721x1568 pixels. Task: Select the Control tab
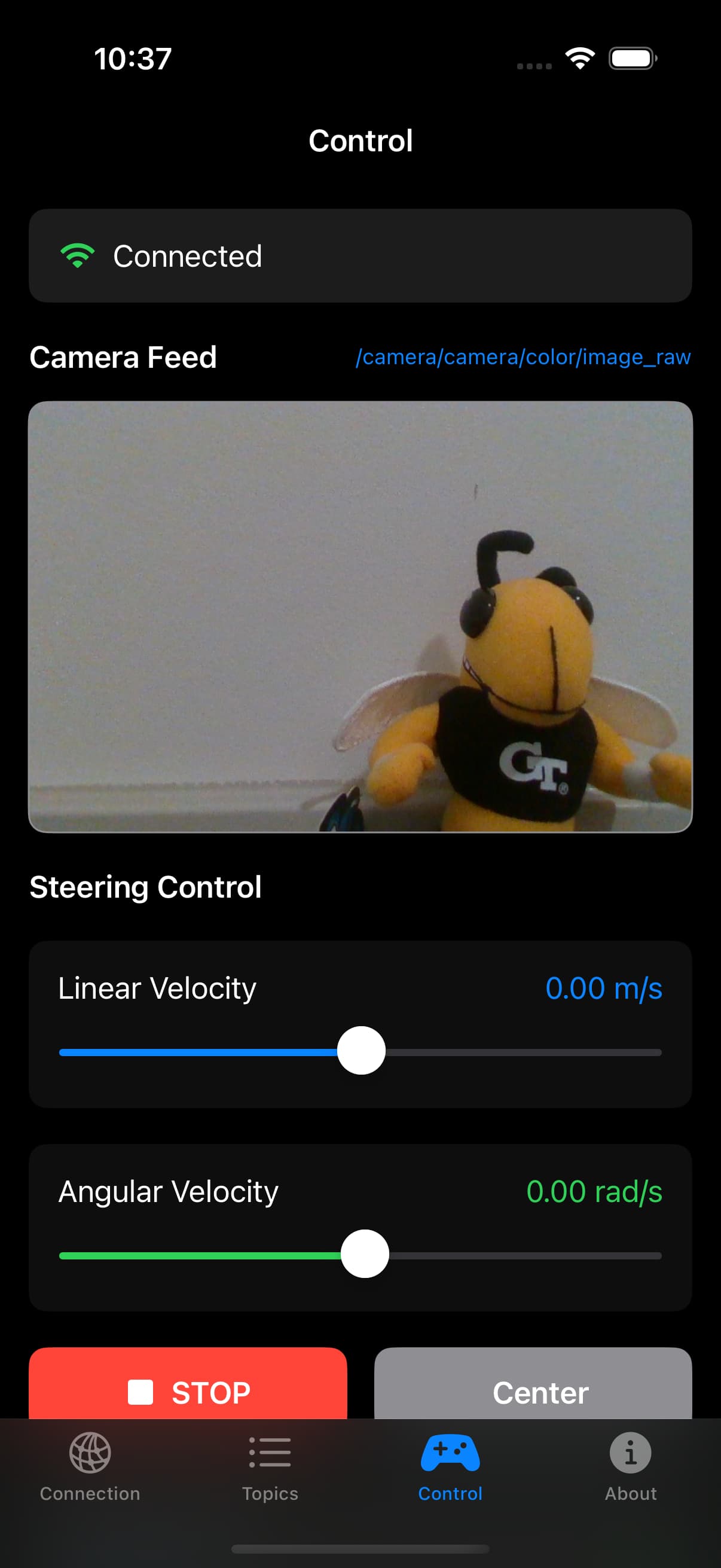point(450,1467)
